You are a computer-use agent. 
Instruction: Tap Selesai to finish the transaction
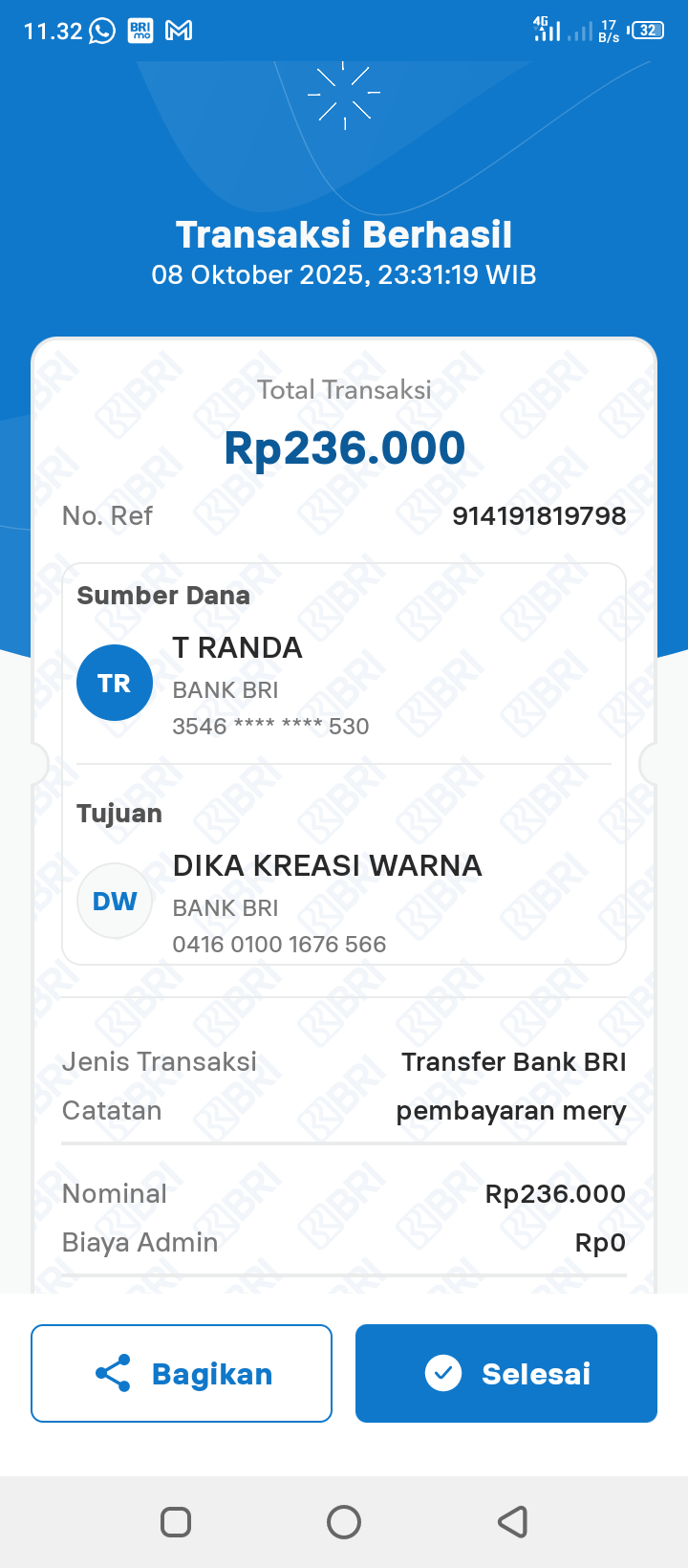506,1373
